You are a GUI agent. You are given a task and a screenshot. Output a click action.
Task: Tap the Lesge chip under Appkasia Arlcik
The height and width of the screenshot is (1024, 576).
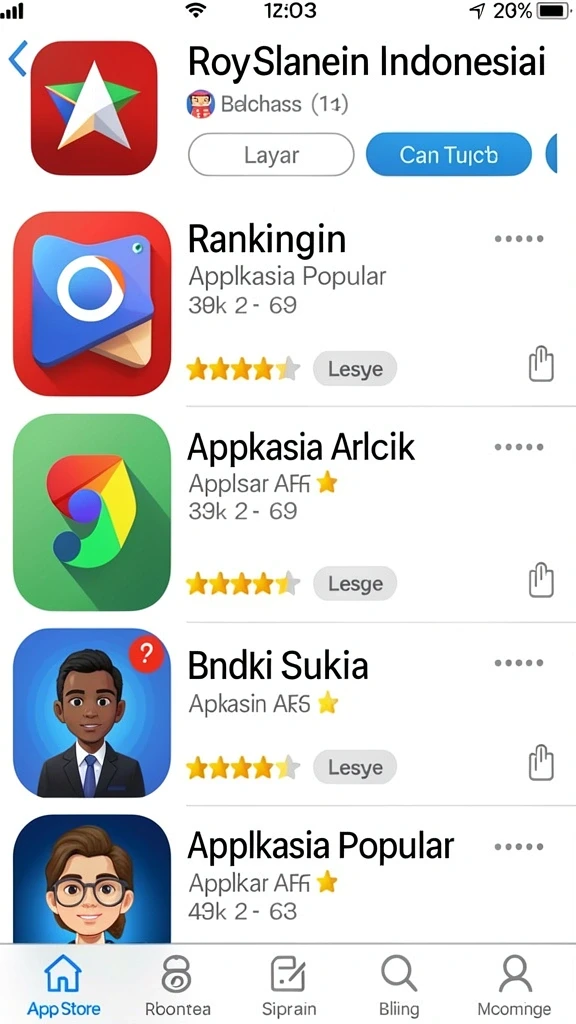(x=355, y=583)
